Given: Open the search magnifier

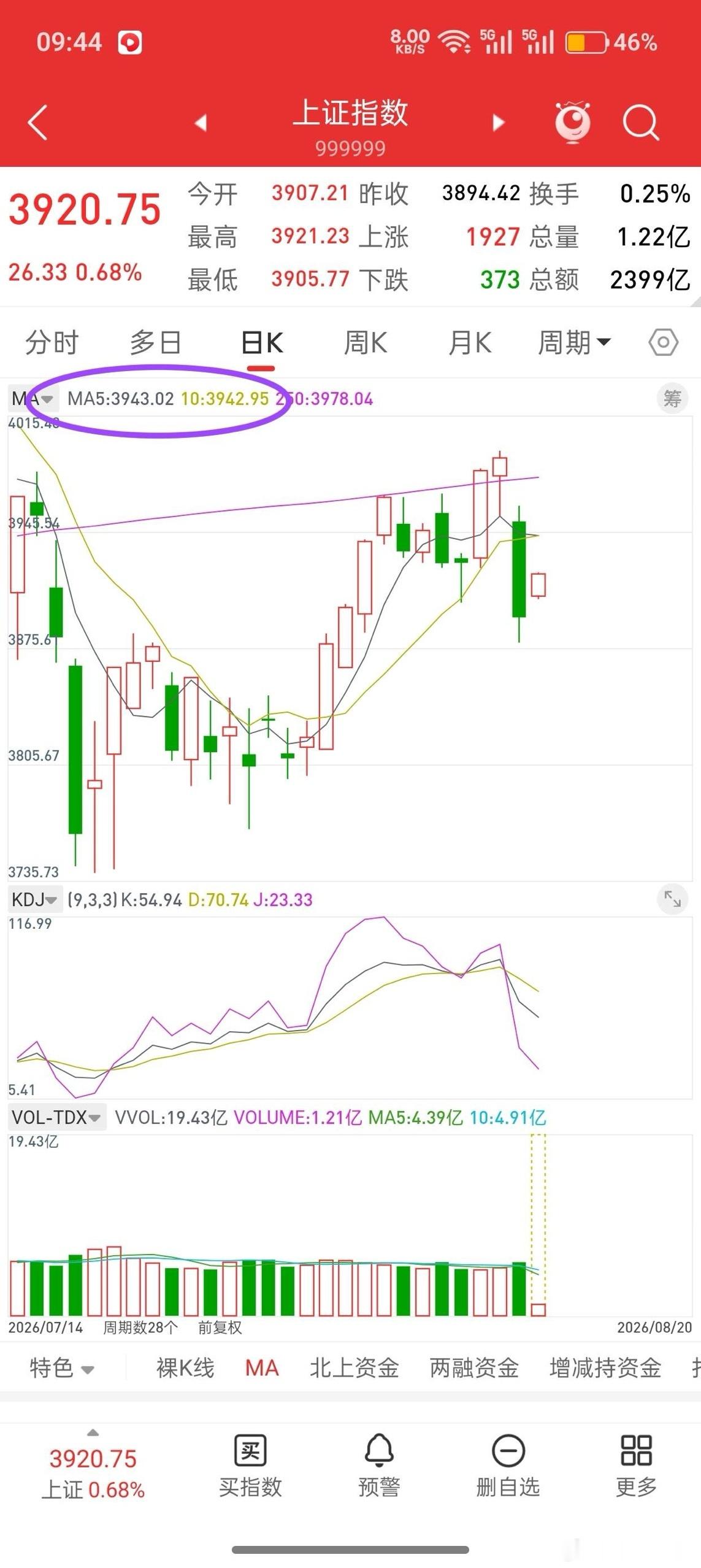Looking at the screenshot, I should (x=640, y=123).
